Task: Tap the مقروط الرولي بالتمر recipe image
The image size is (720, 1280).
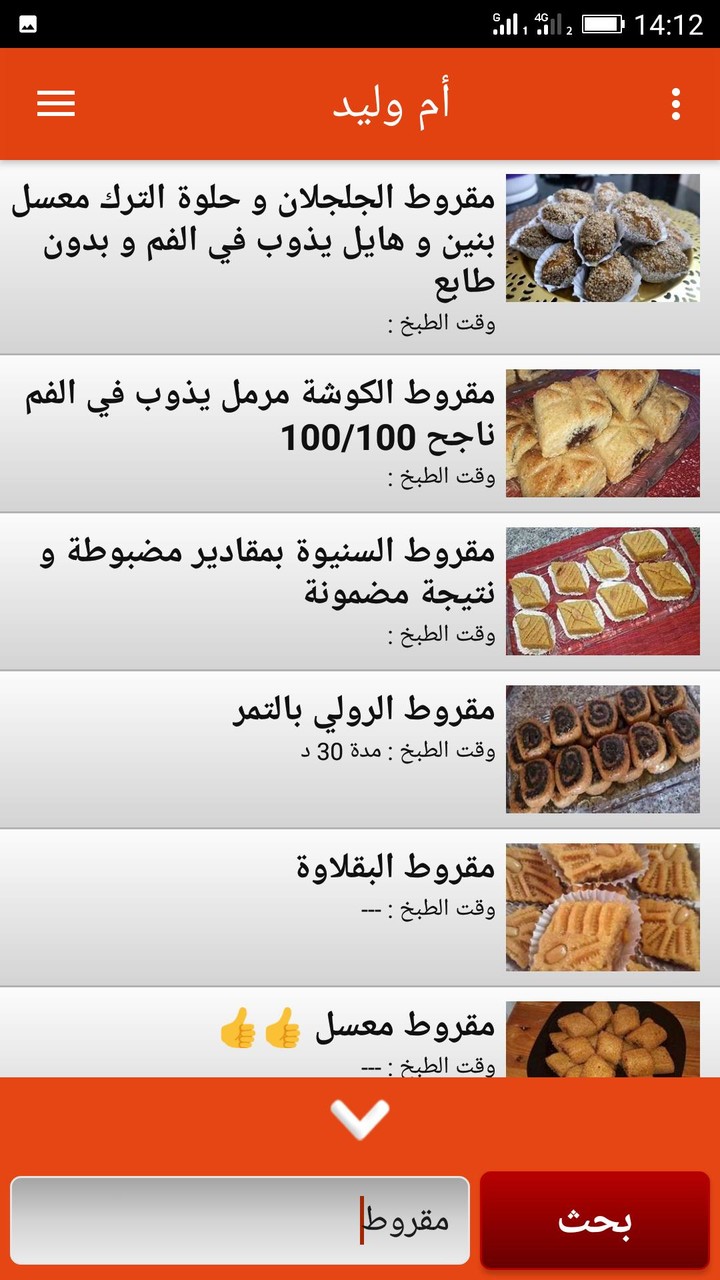Action: 605,745
